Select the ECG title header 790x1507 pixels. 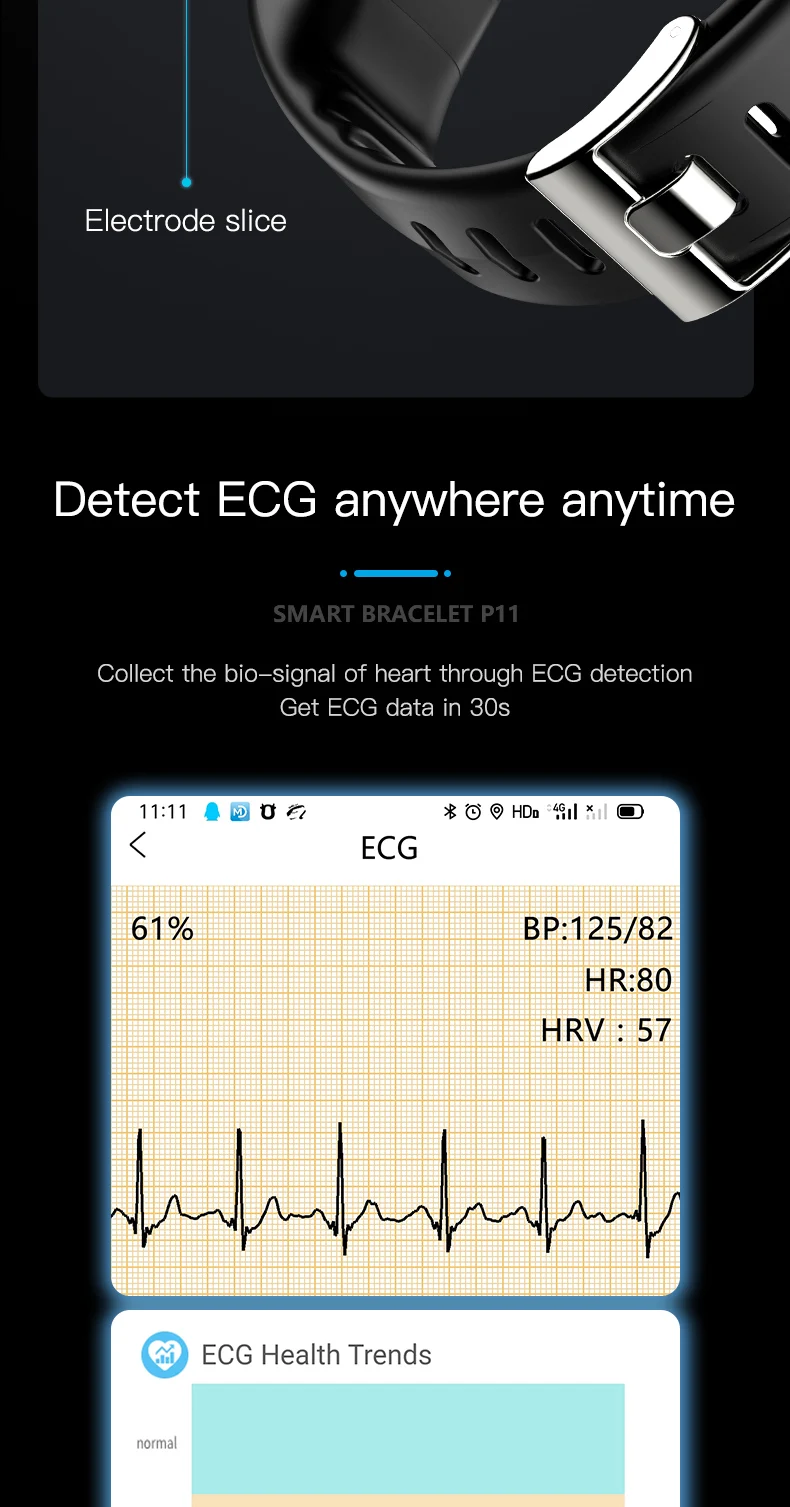click(x=389, y=848)
